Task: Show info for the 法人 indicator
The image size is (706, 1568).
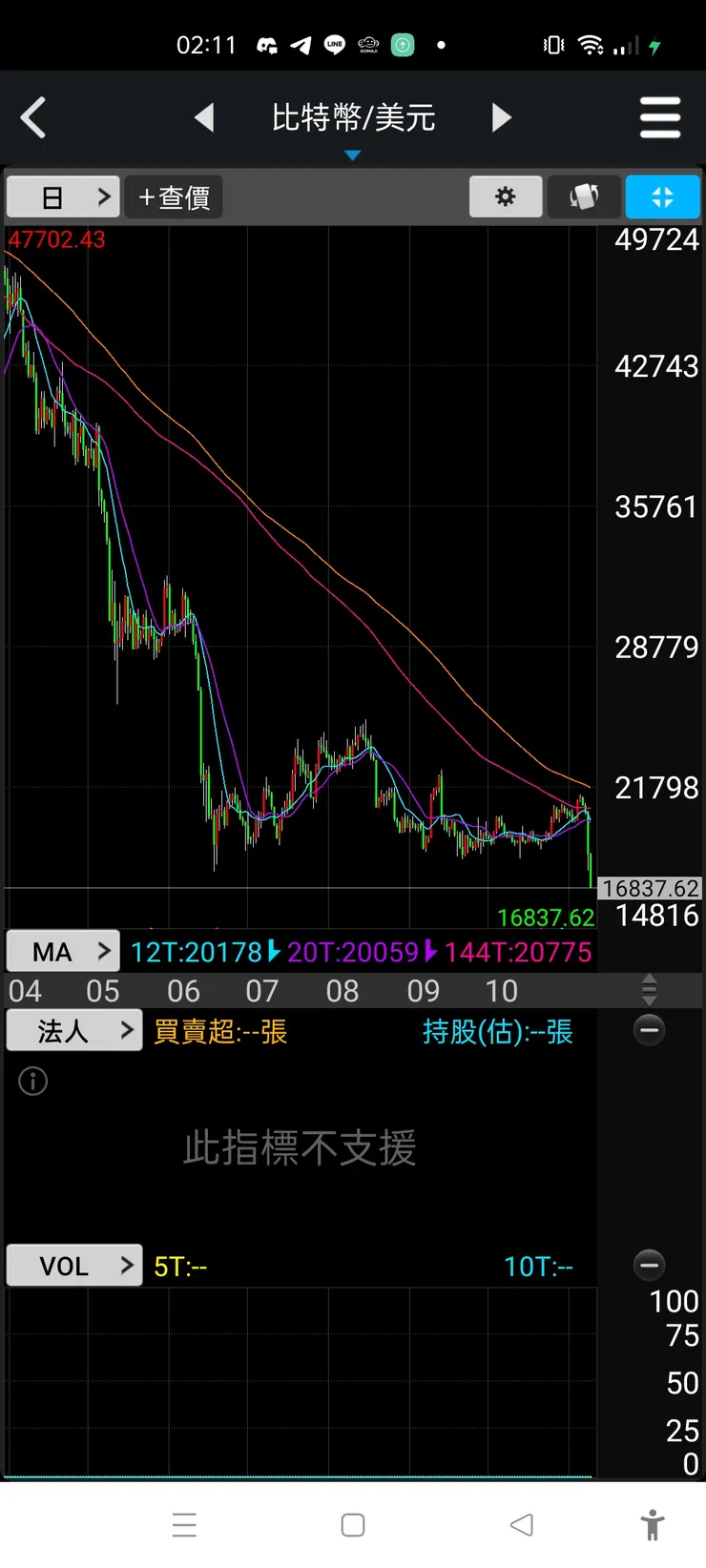Action: coord(33,1081)
